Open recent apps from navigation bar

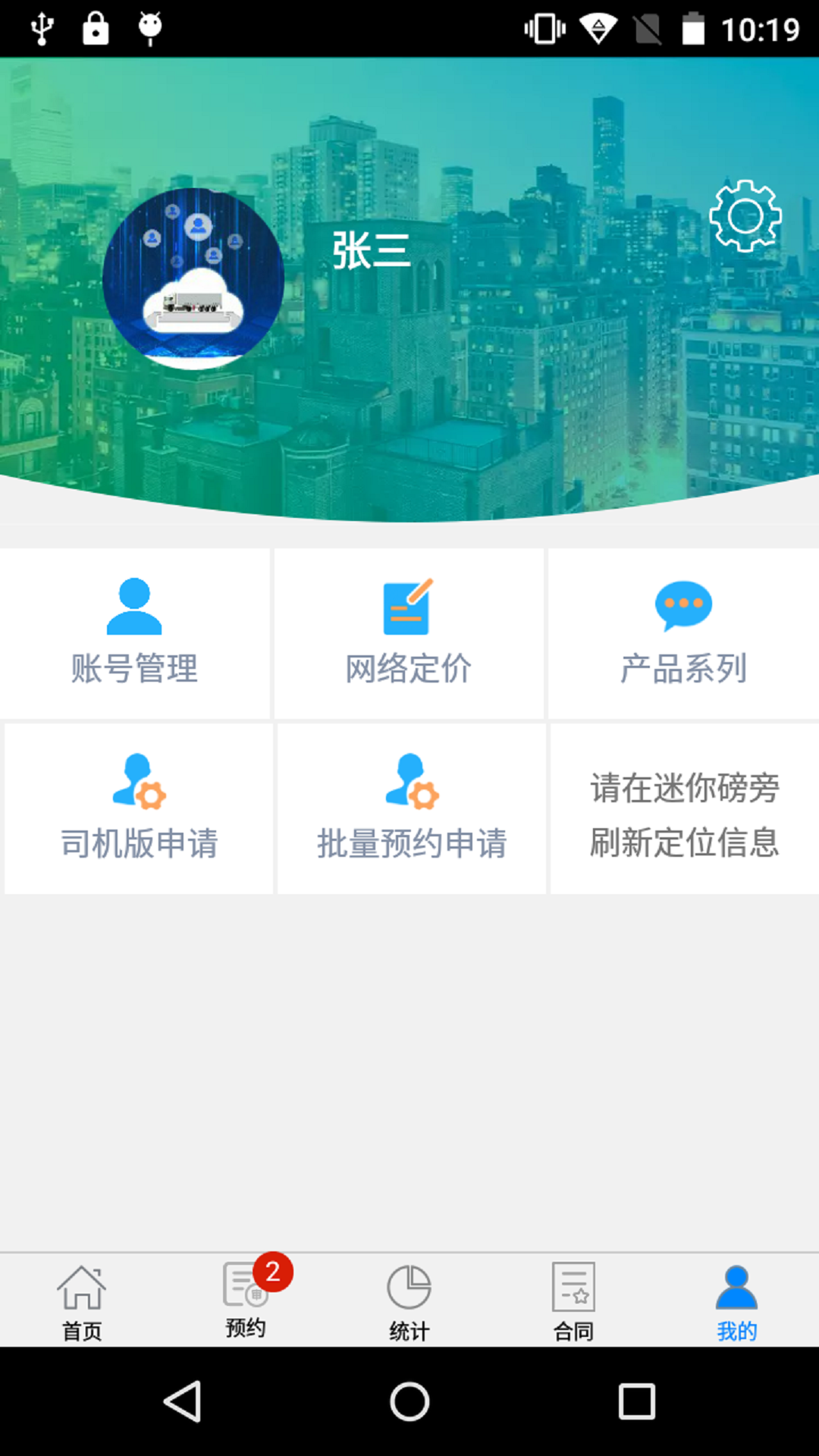coord(636,1401)
